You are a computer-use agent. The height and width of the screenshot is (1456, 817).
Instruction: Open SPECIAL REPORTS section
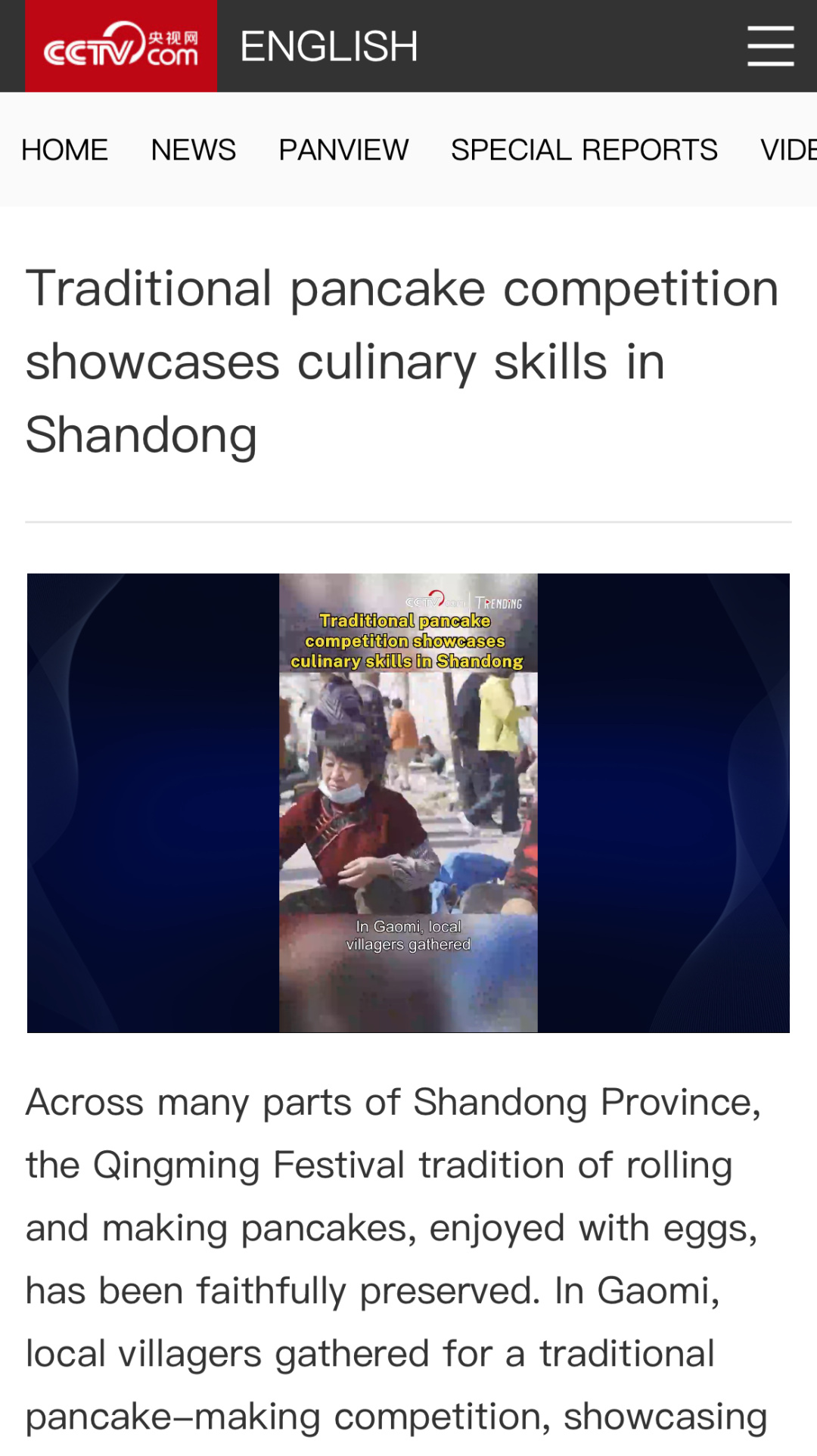coord(584,150)
